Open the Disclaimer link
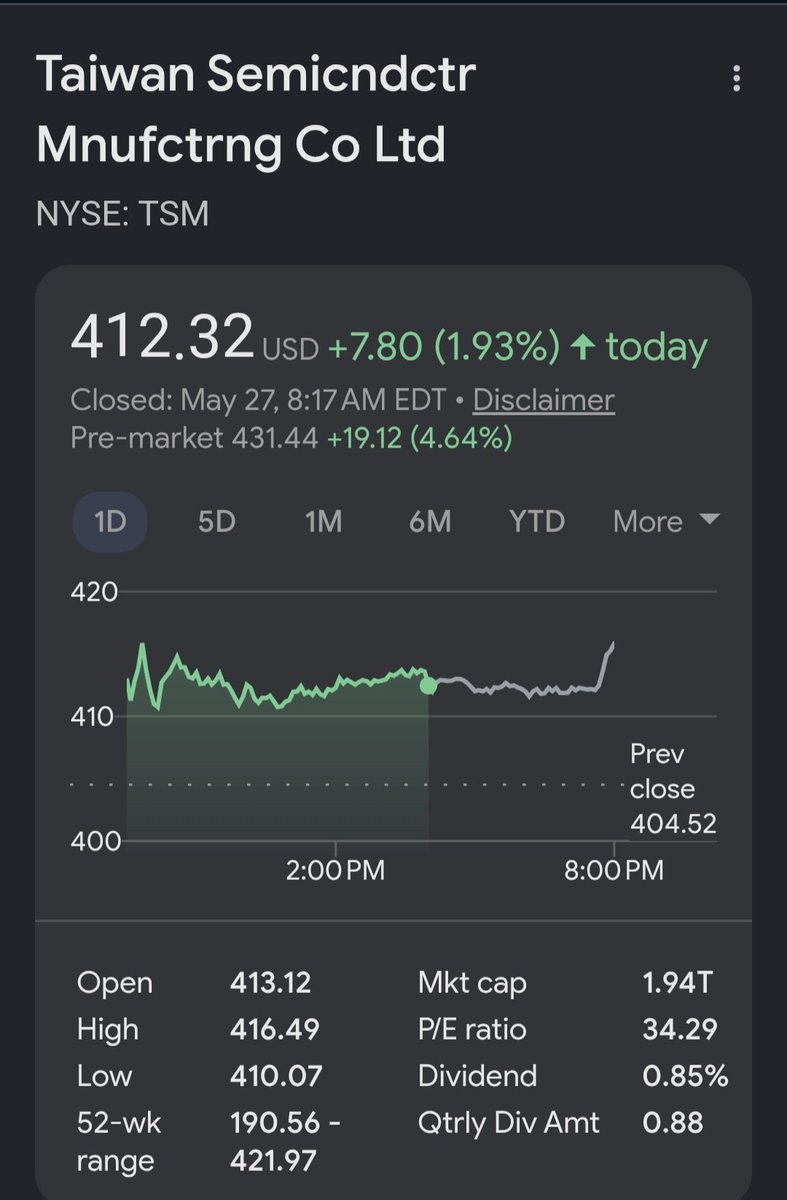 543,400
